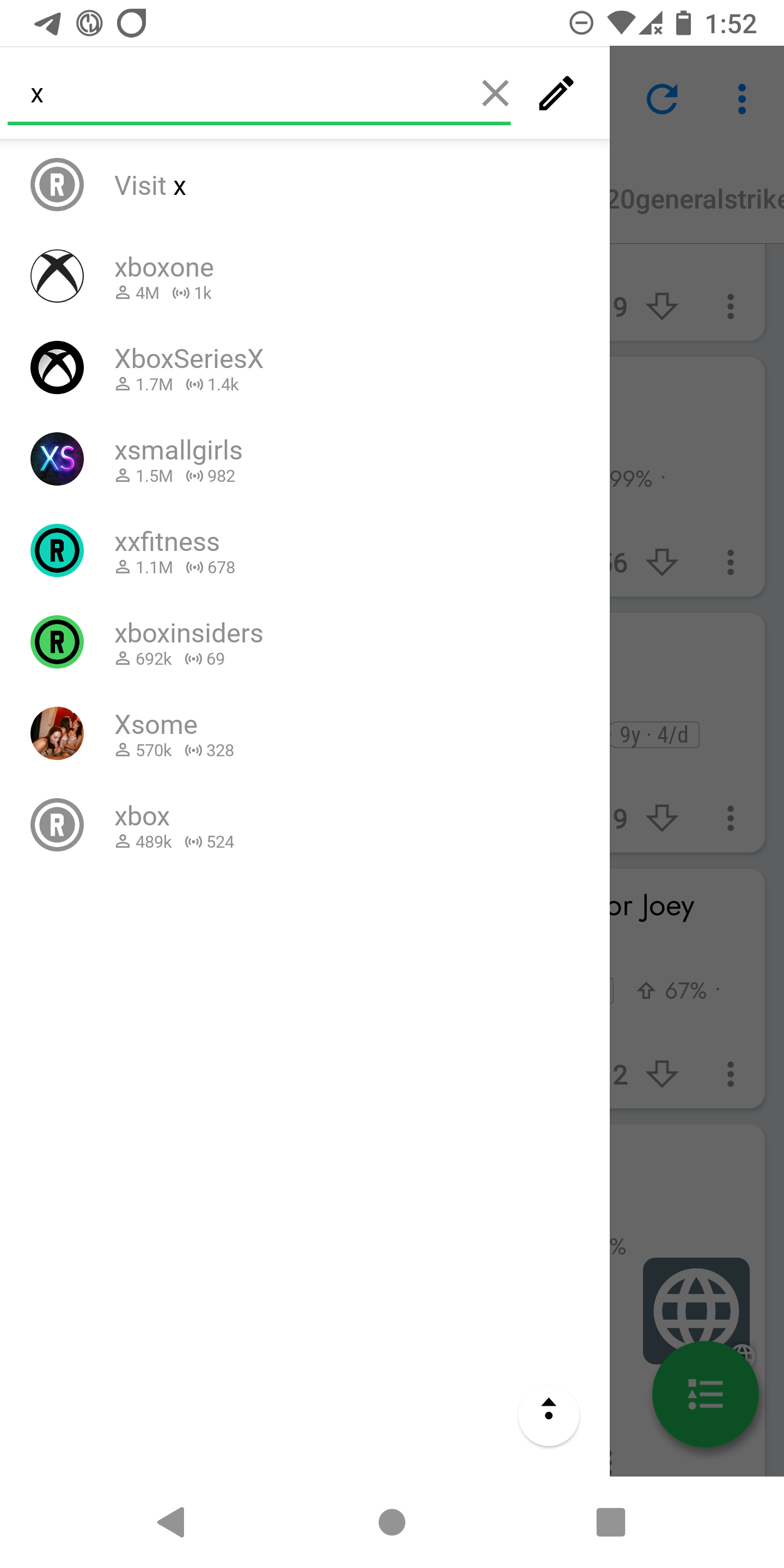The height and width of the screenshot is (1568, 784).
Task: Open the xboxinsiders subreddit
Action: [189, 642]
